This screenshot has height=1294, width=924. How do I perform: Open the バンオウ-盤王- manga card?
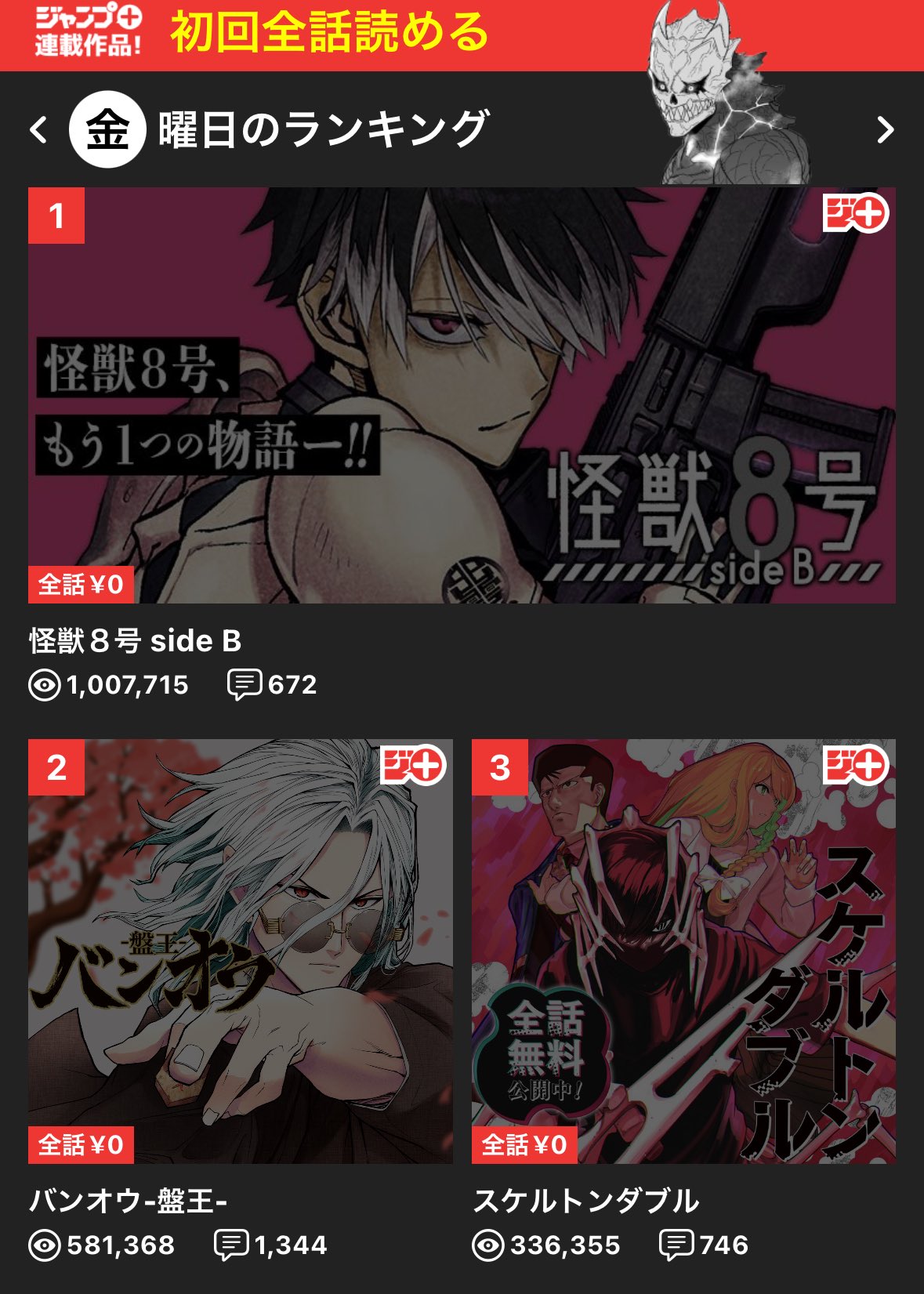coord(240,951)
